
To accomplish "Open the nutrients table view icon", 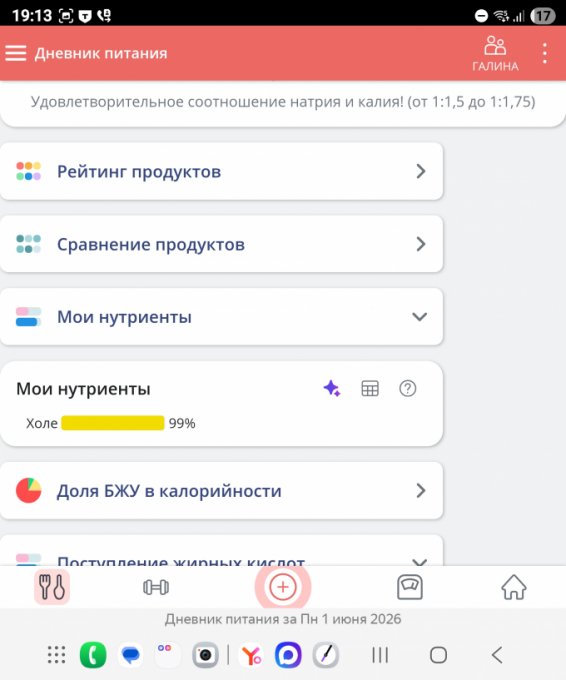I will [x=370, y=389].
